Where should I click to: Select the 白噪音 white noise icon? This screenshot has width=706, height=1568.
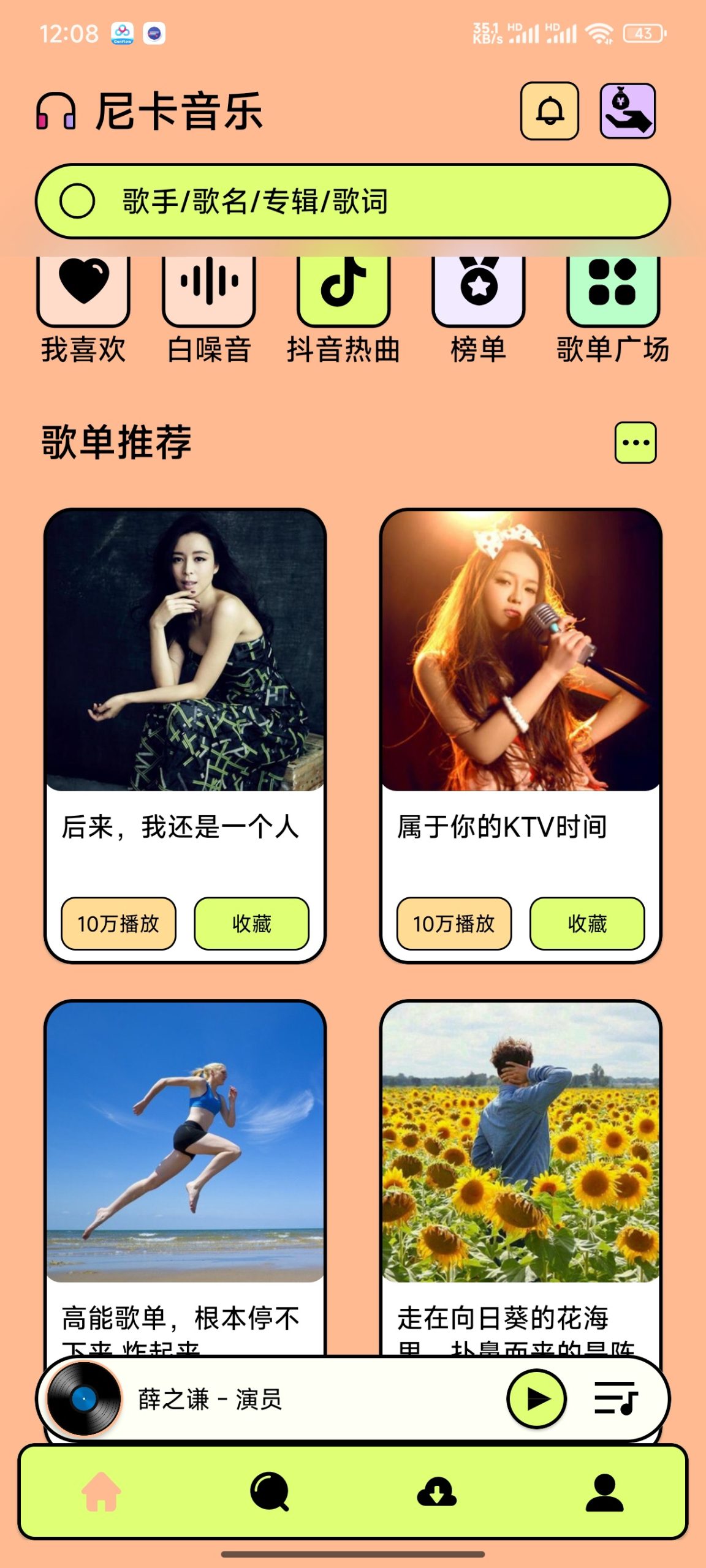tap(209, 292)
